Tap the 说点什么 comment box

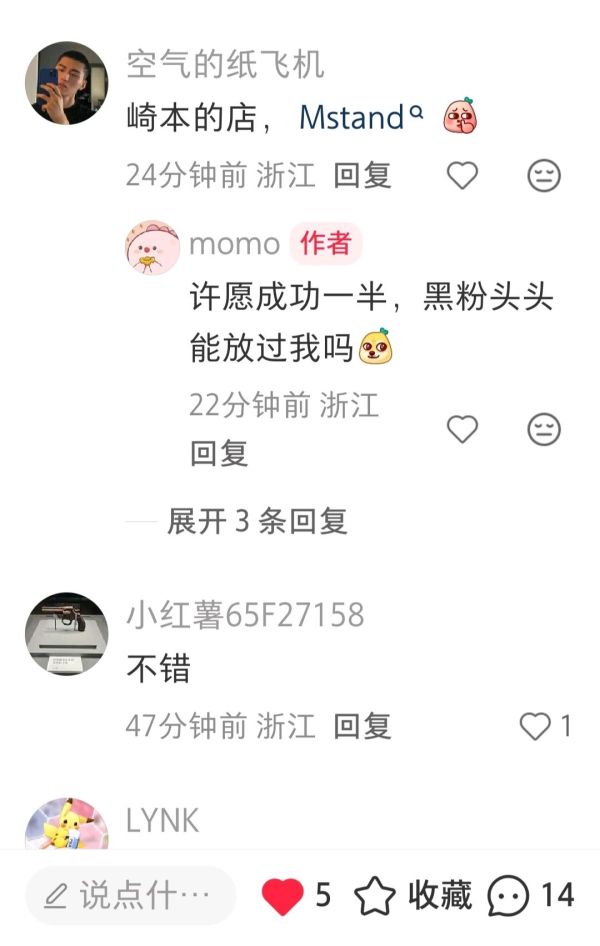[x=130, y=895]
